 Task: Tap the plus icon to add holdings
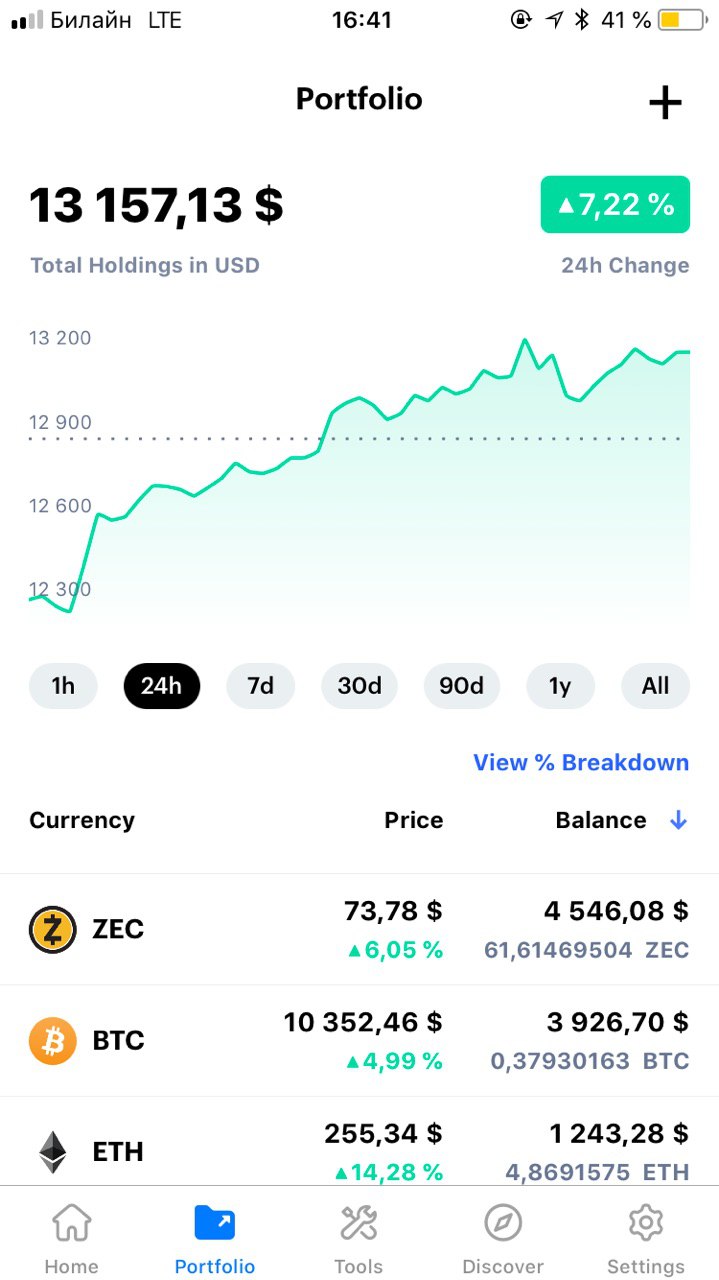click(x=665, y=102)
